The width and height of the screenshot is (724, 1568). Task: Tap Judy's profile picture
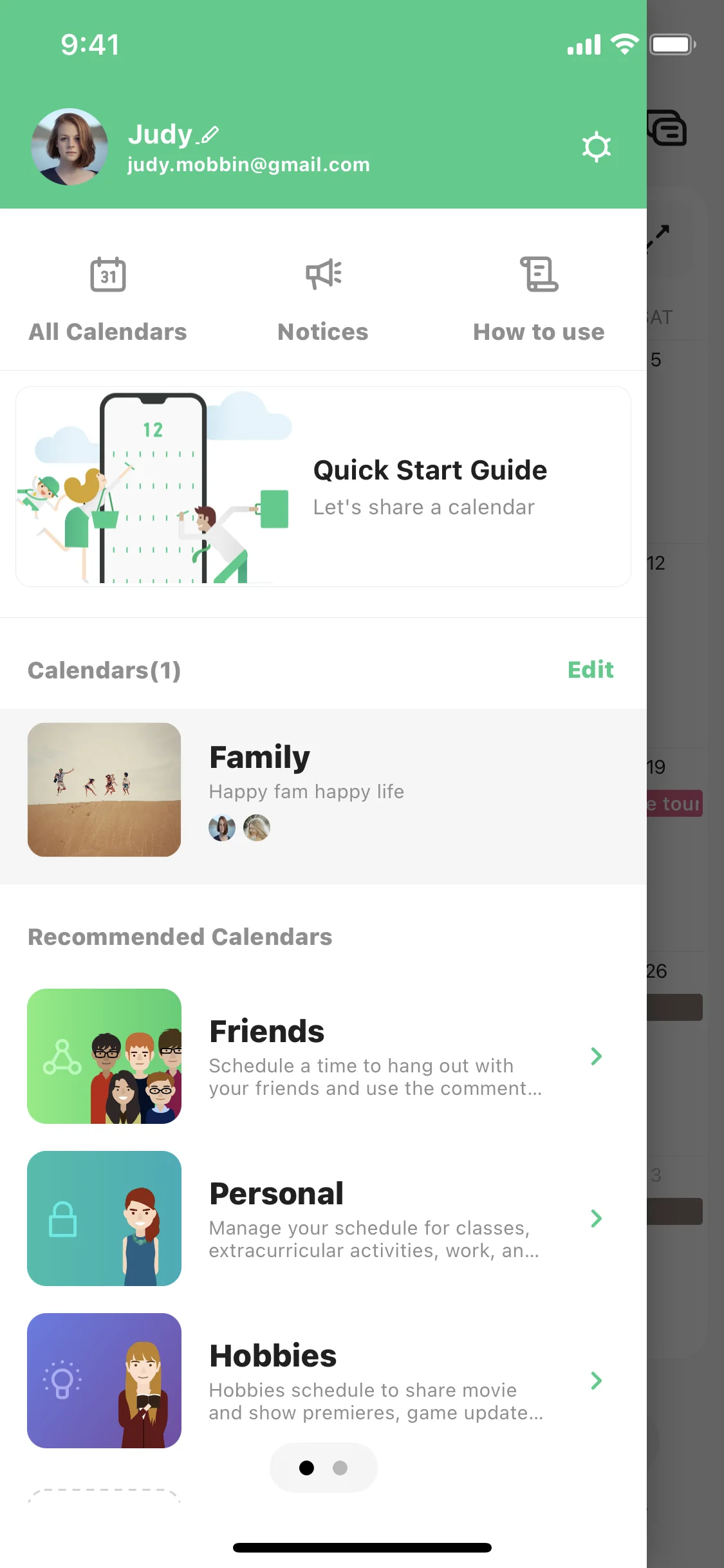click(69, 147)
